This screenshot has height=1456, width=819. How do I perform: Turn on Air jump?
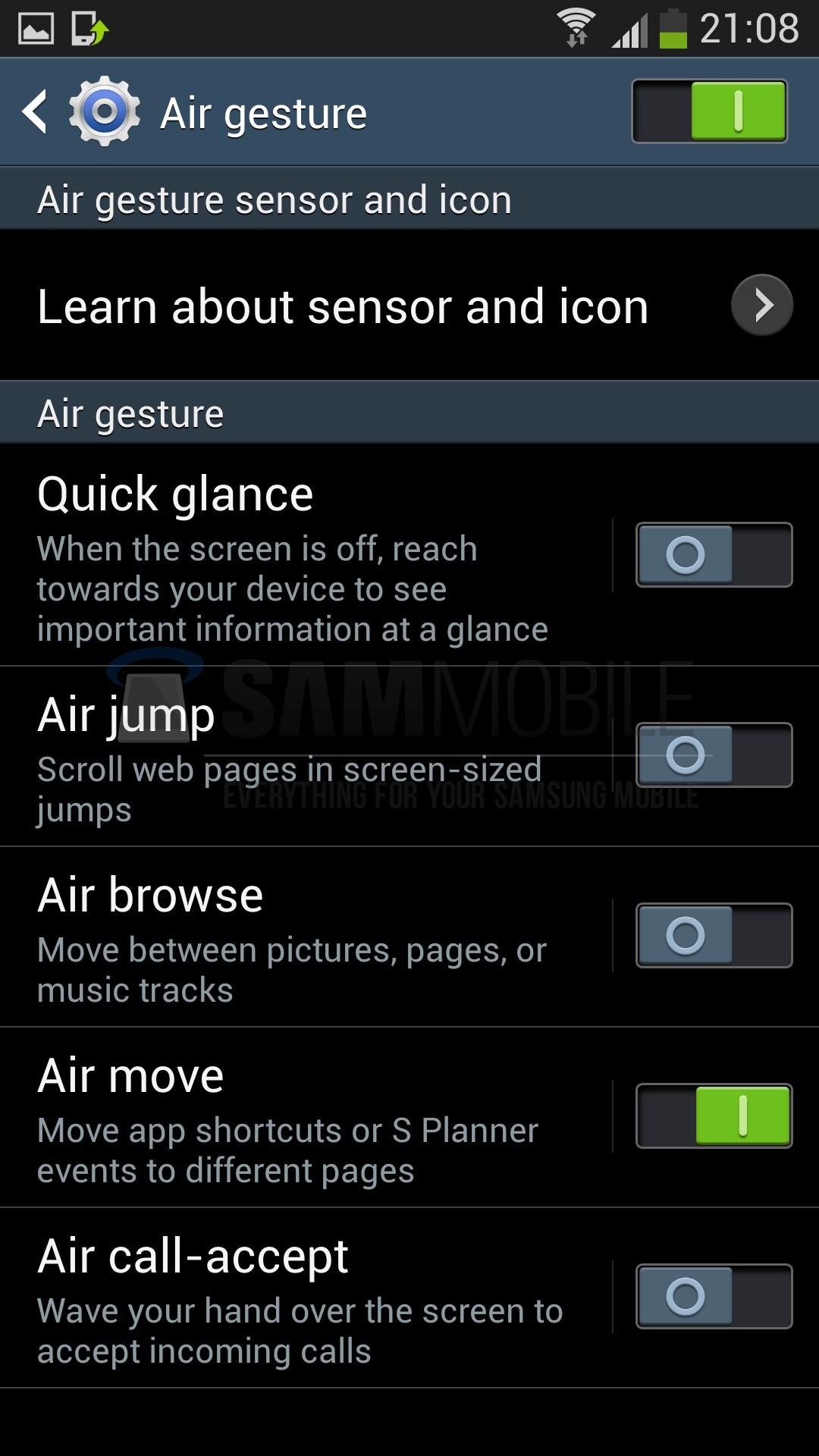(714, 755)
